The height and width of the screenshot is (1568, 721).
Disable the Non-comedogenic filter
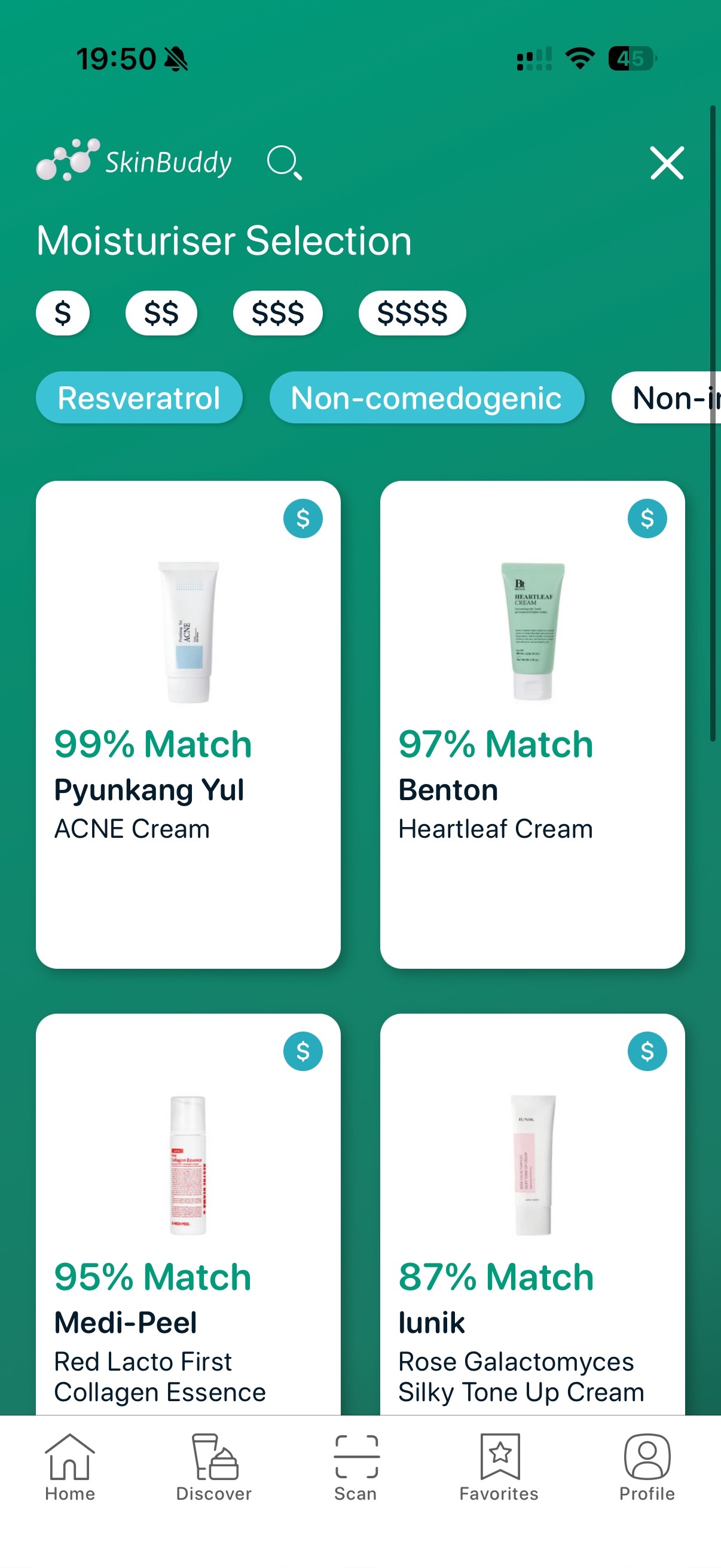[426, 398]
